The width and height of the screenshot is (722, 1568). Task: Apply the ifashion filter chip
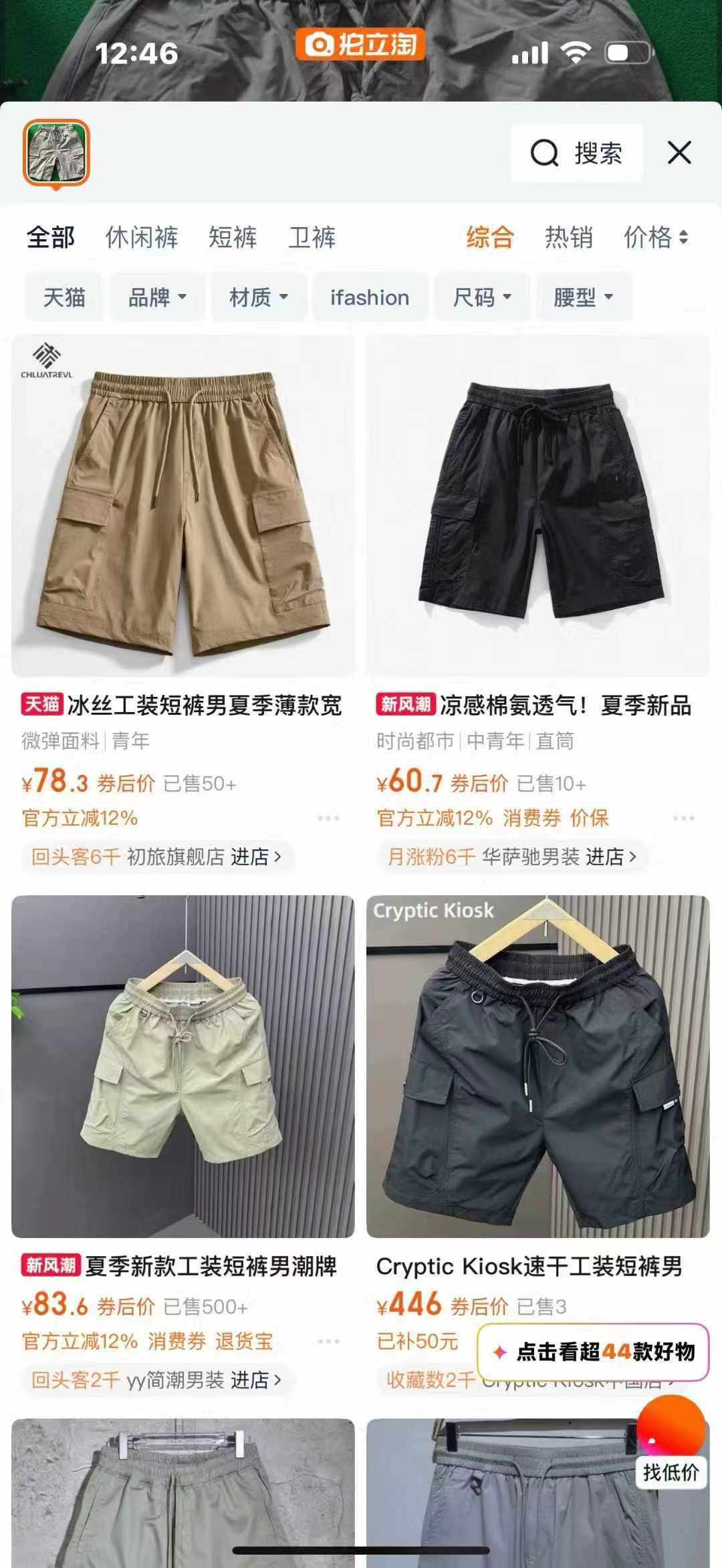[370, 297]
